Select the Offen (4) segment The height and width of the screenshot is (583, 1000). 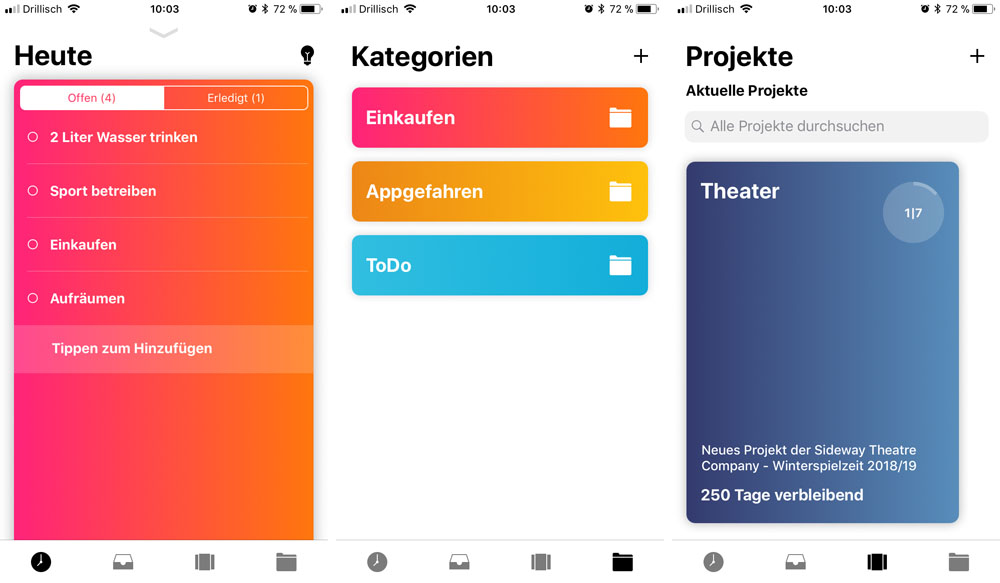coord(92,98)
